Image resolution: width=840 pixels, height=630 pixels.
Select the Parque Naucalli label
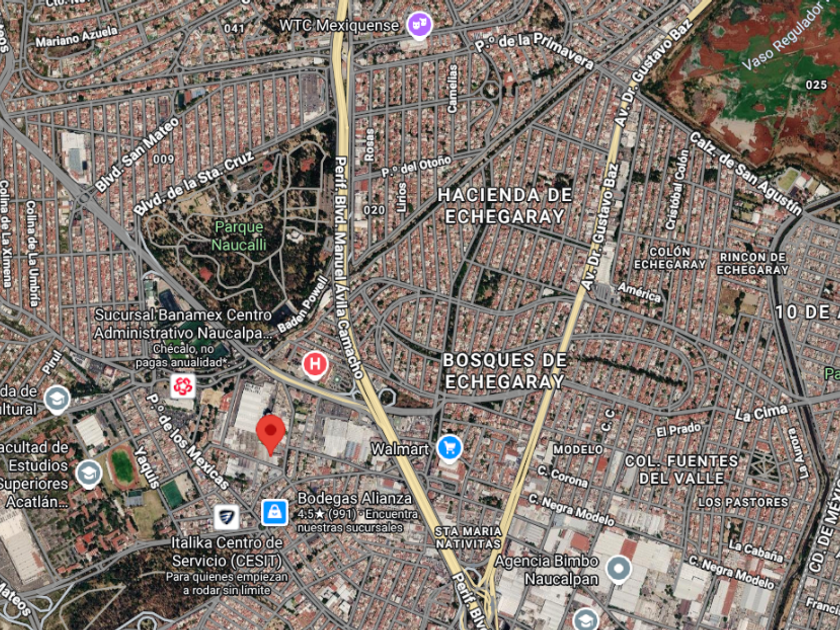click(239, 236)
